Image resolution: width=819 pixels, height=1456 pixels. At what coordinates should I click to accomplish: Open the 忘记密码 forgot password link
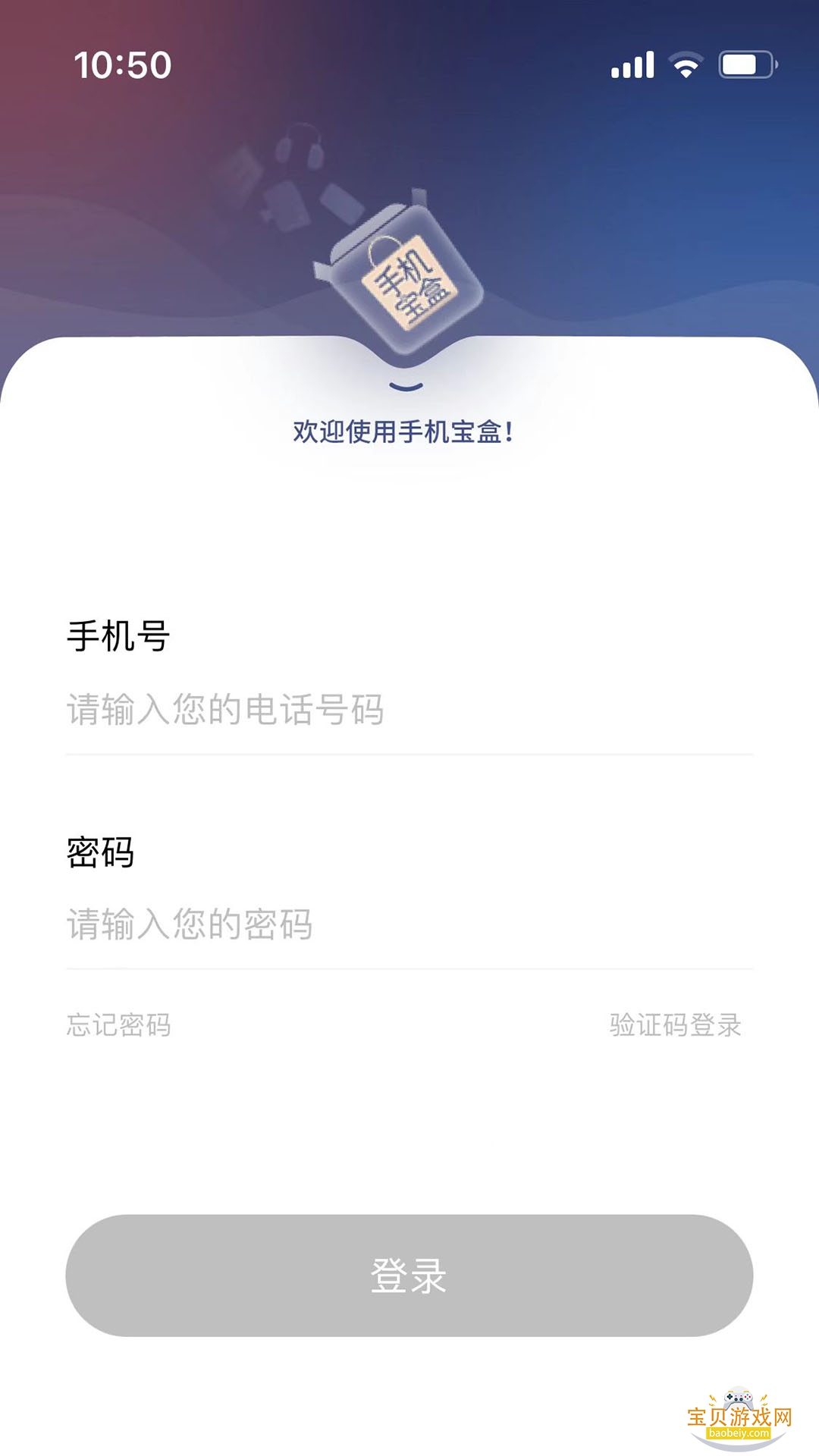point(119,1025)
